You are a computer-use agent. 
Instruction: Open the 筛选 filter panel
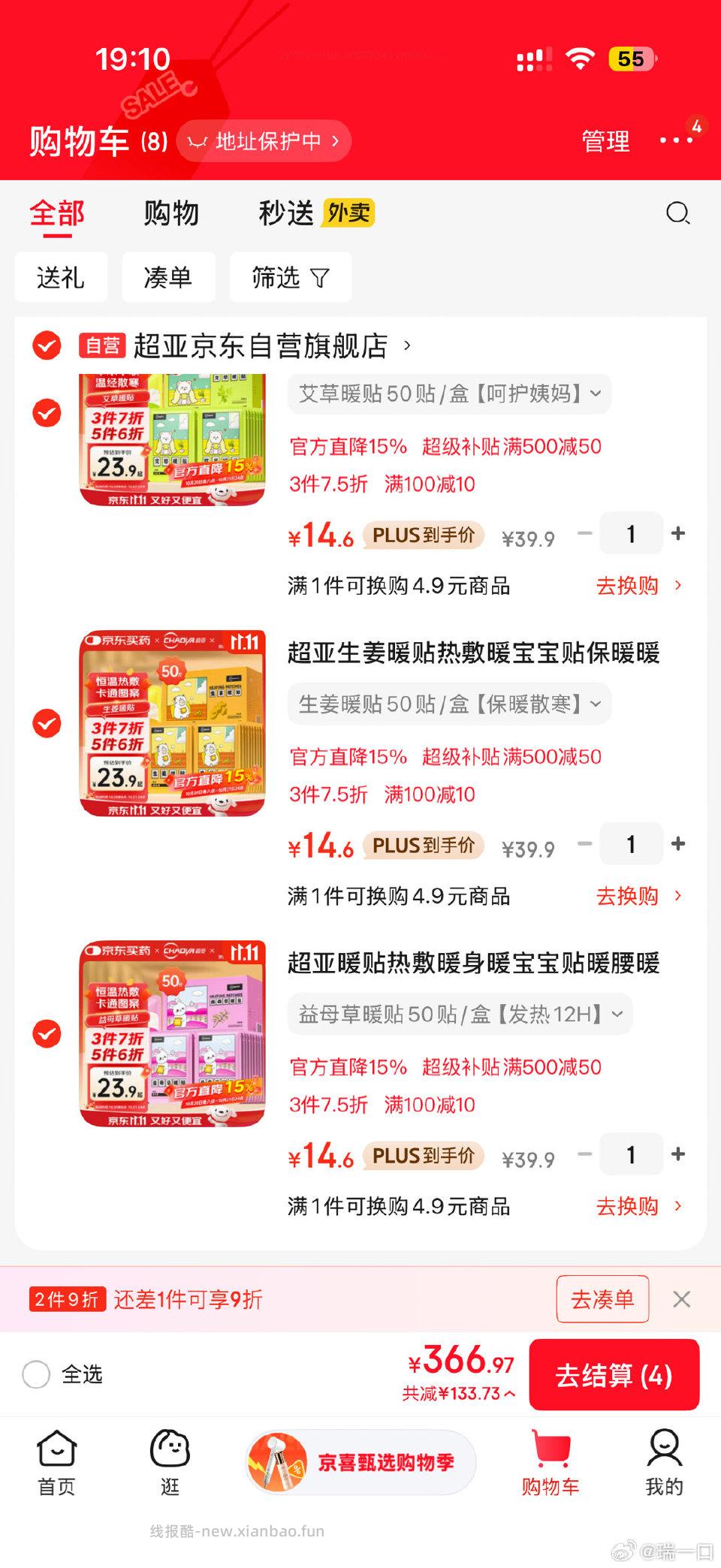coord(290,276)
